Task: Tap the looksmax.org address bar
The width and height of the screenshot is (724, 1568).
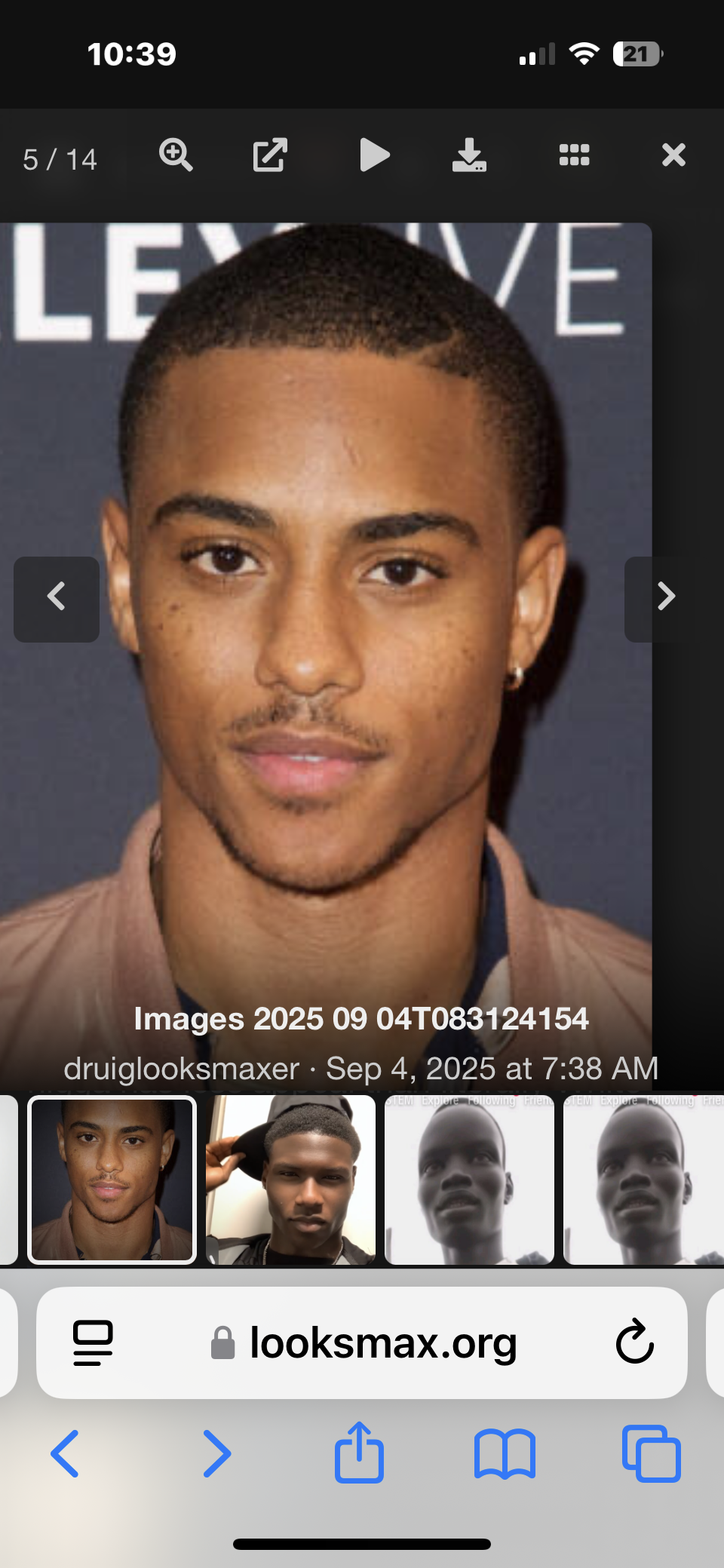Action: [x=383, y=1342]
